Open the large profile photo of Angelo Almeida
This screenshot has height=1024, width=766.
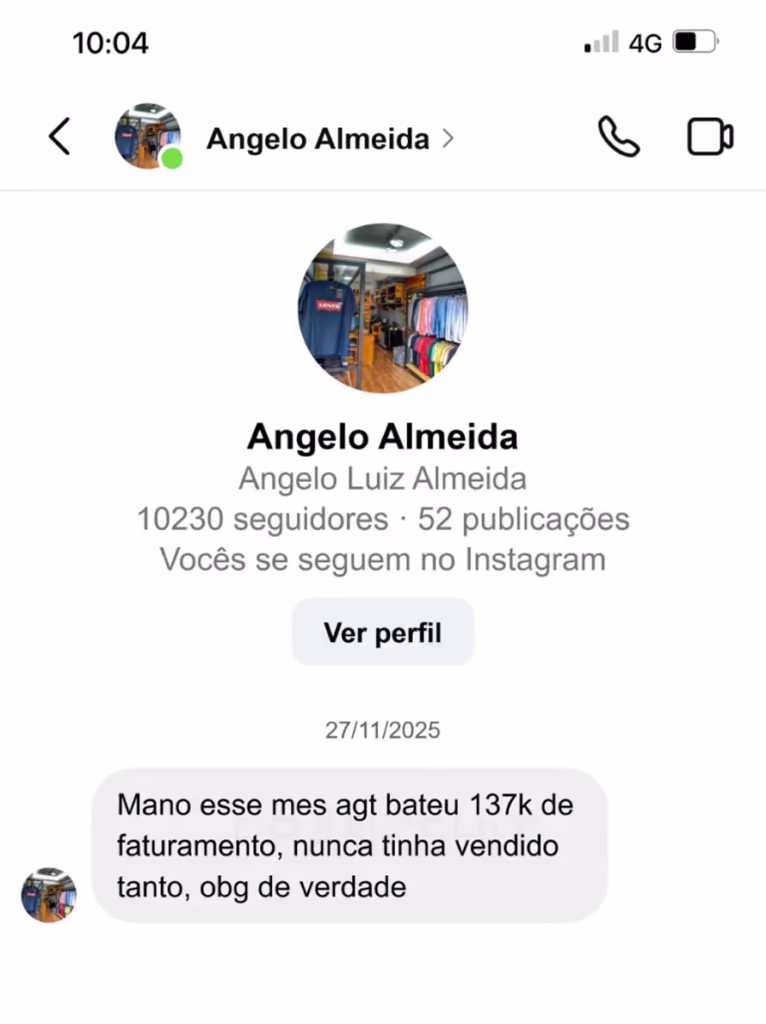(382, 308)
